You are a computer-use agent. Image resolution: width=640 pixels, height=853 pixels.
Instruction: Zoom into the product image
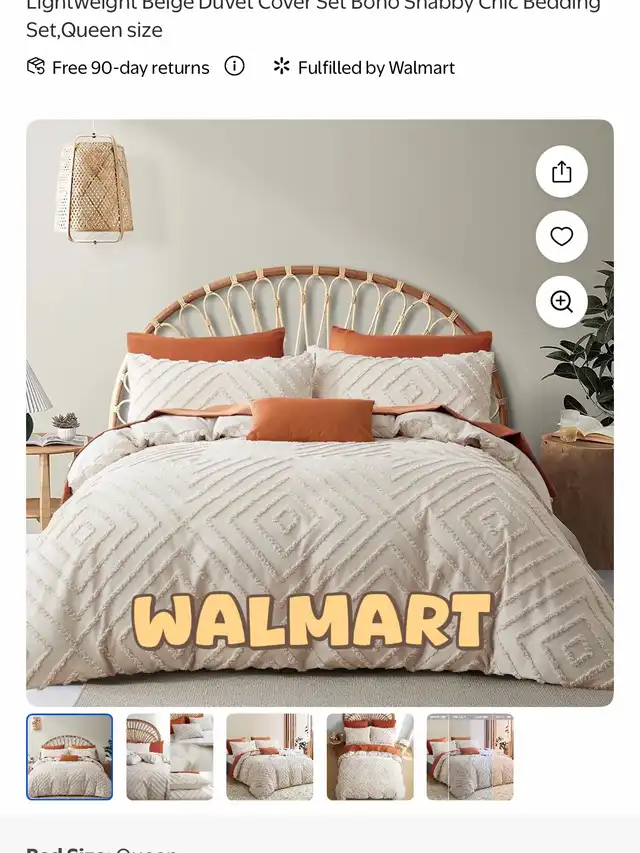click(561, 301)
